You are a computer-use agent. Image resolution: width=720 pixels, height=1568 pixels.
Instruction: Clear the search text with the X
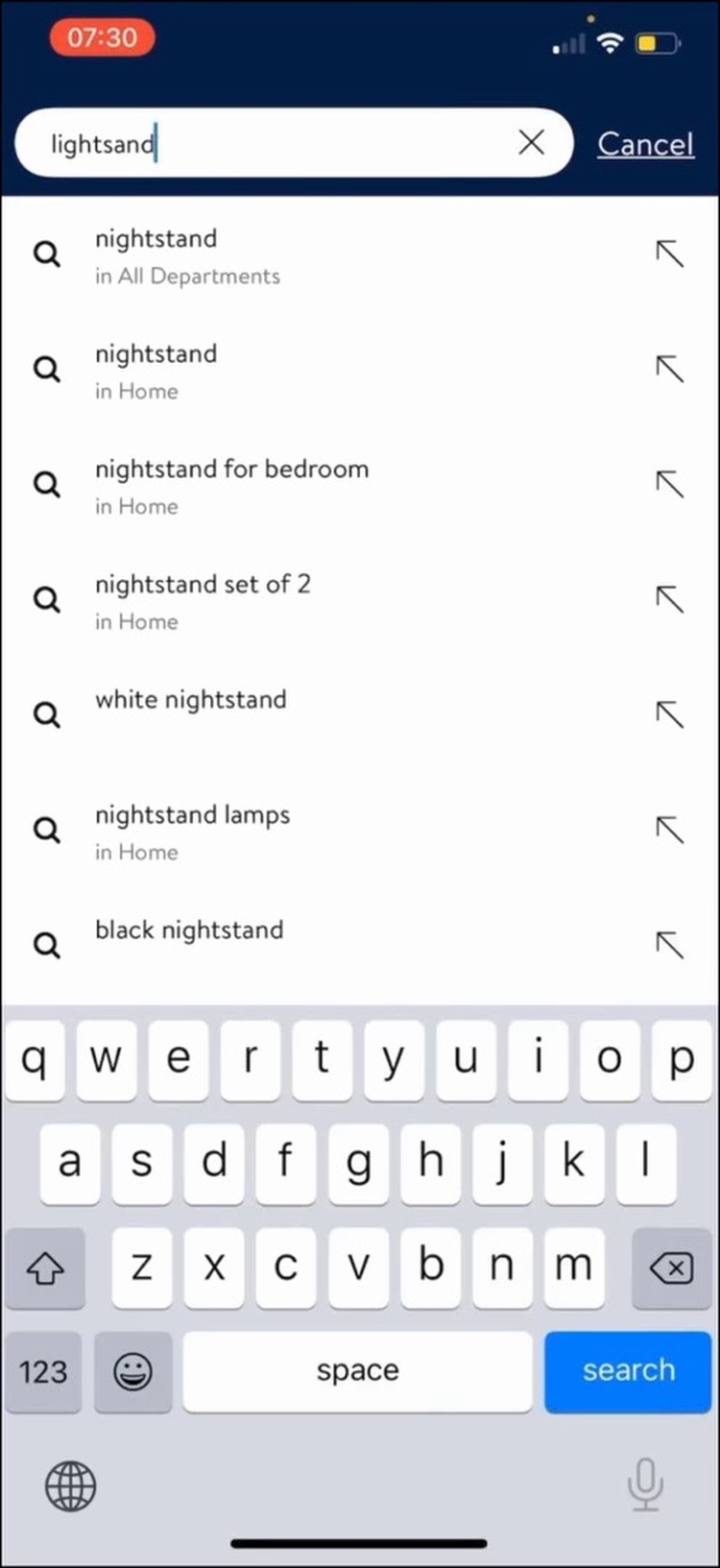531,143
